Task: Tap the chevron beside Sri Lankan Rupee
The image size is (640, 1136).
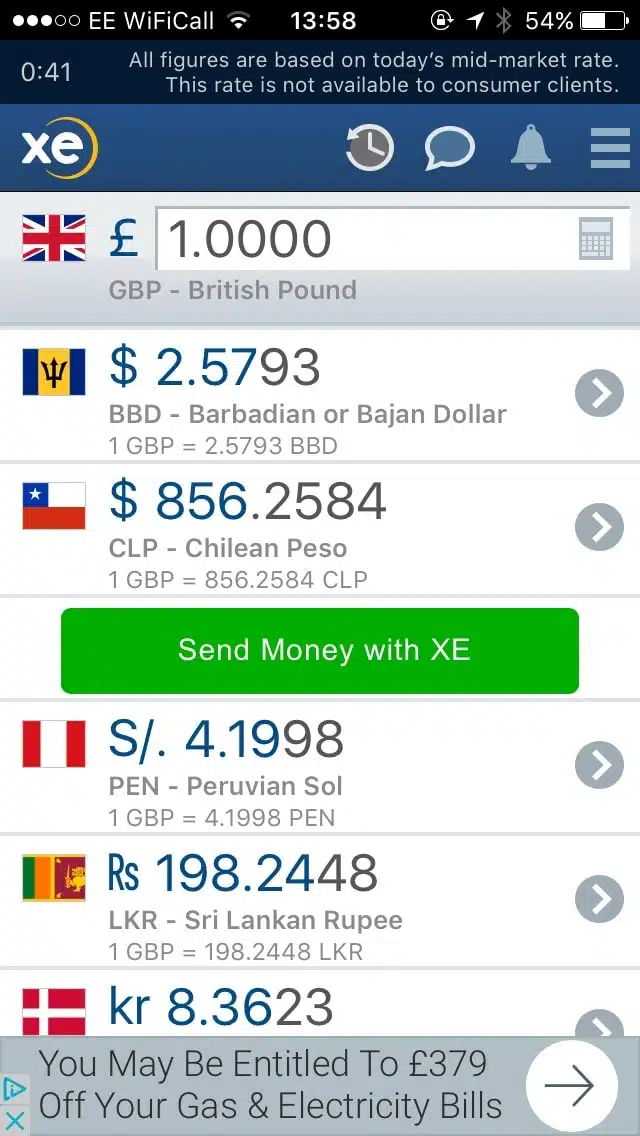Action: (599, 899)
